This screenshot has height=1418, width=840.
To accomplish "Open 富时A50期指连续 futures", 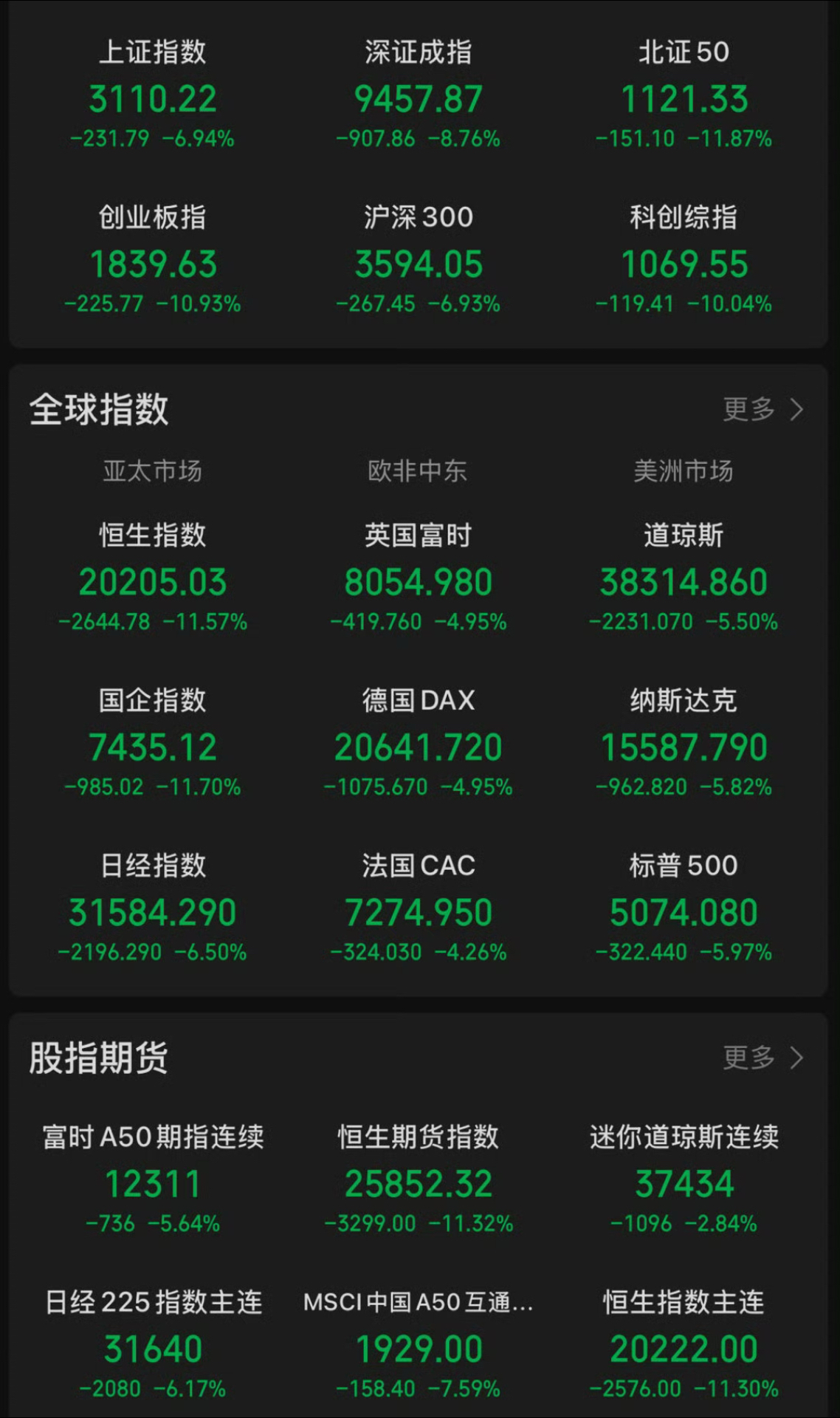I will [153, 1183].
